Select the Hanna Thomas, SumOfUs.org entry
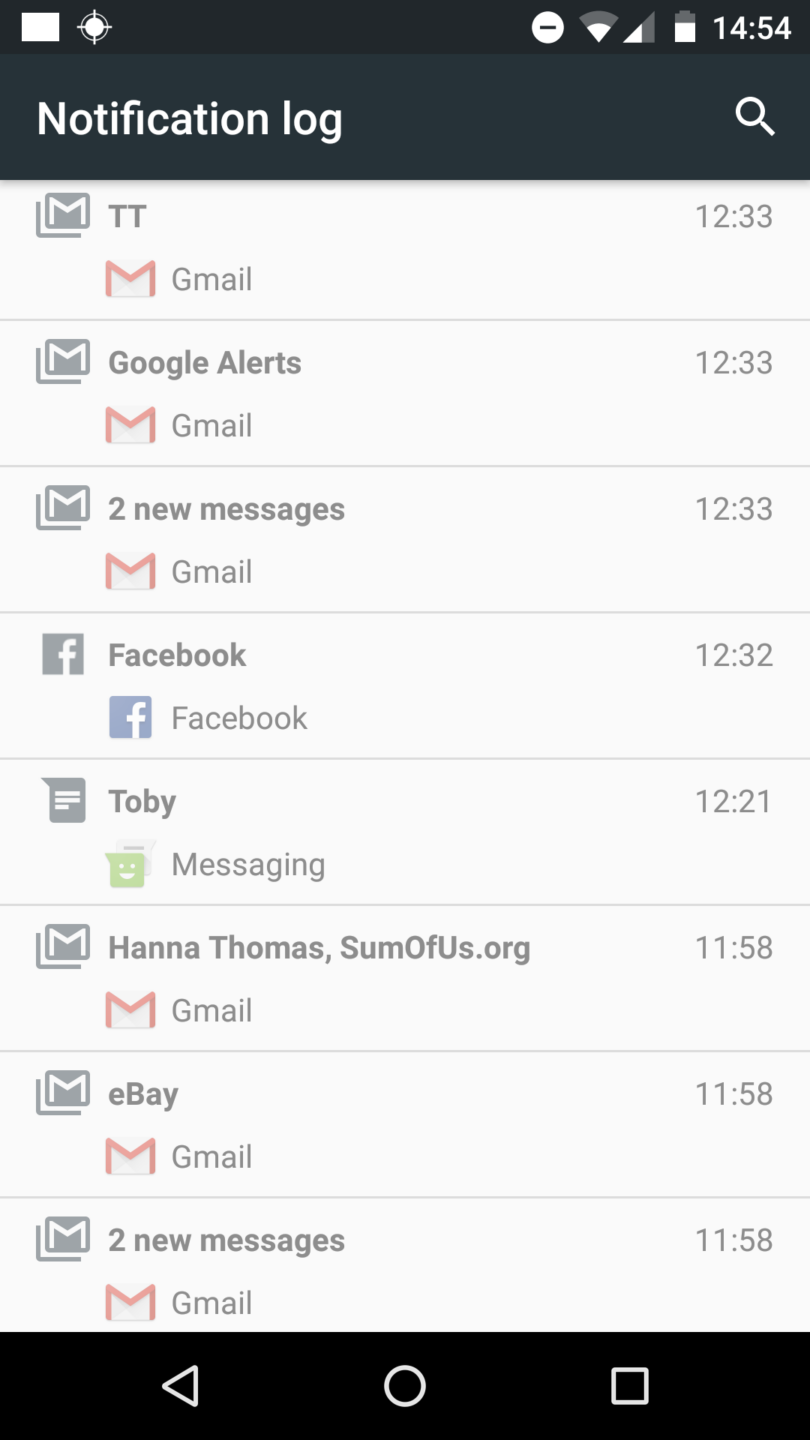This screenshot has width=810, height=1440. tap(404, 978)
